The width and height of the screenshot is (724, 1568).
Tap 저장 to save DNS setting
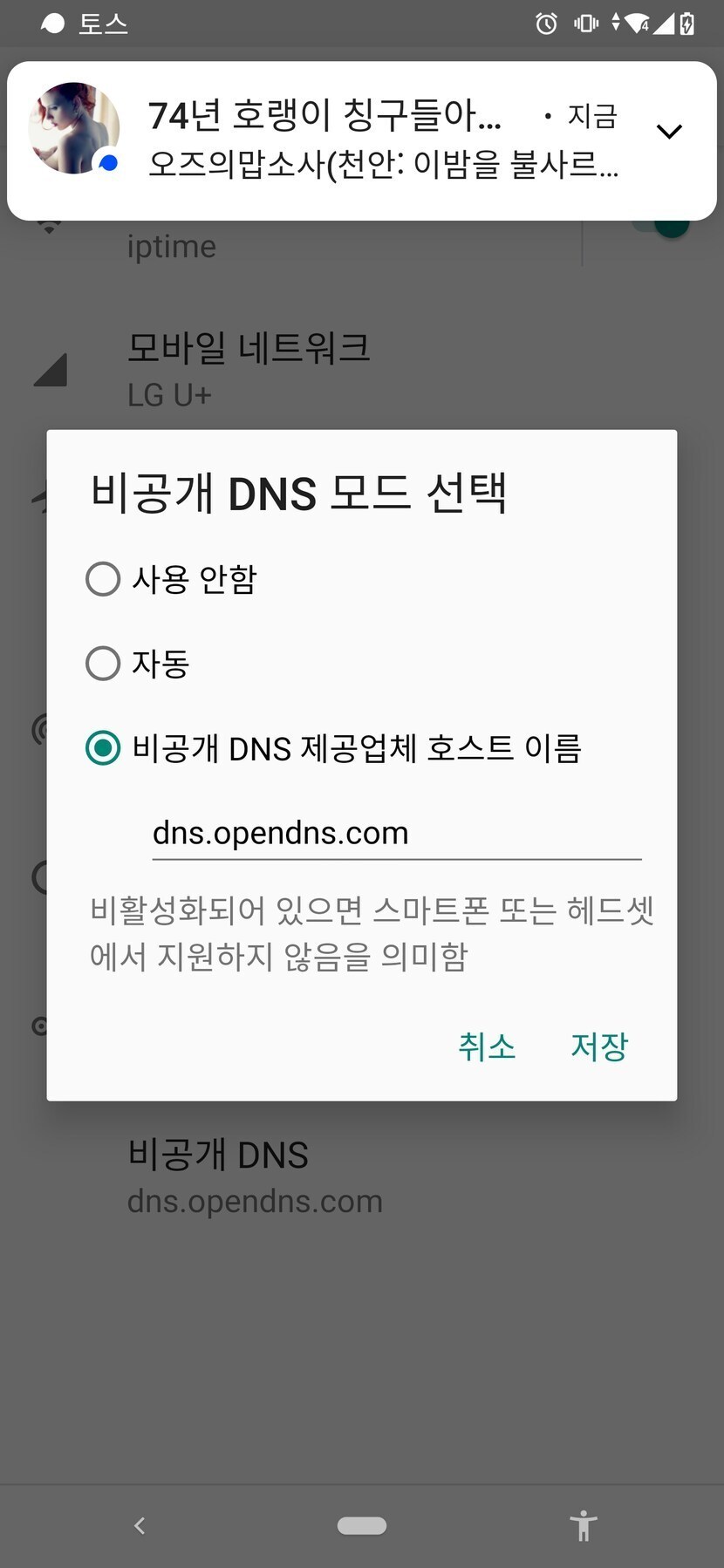coord(599,1046)
